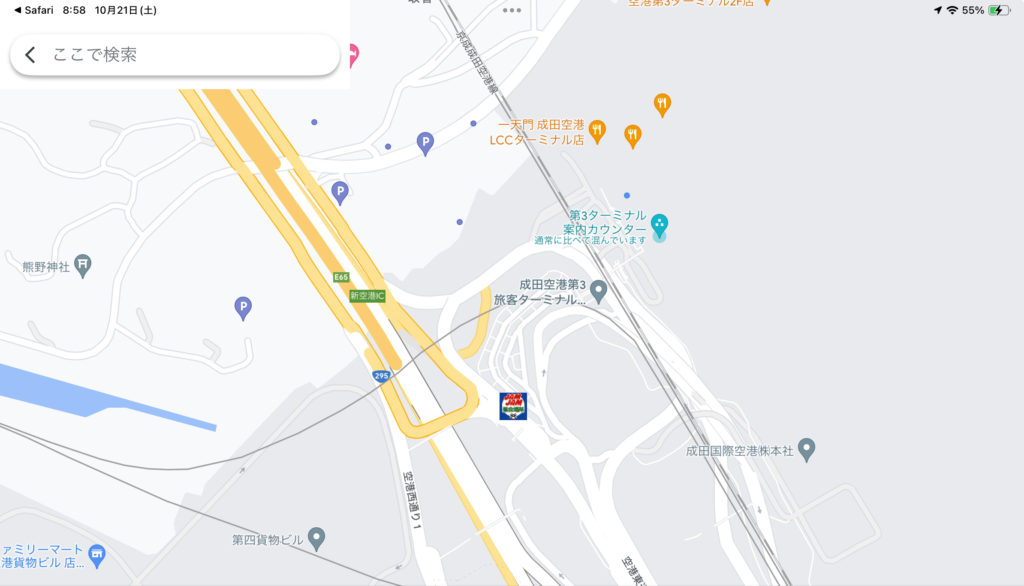Viewport: 1024px width, 586px height.
Task: Open the 一天門 成田空港LCCターミナル店 restaurant pin
Action: tap(597, 129)
